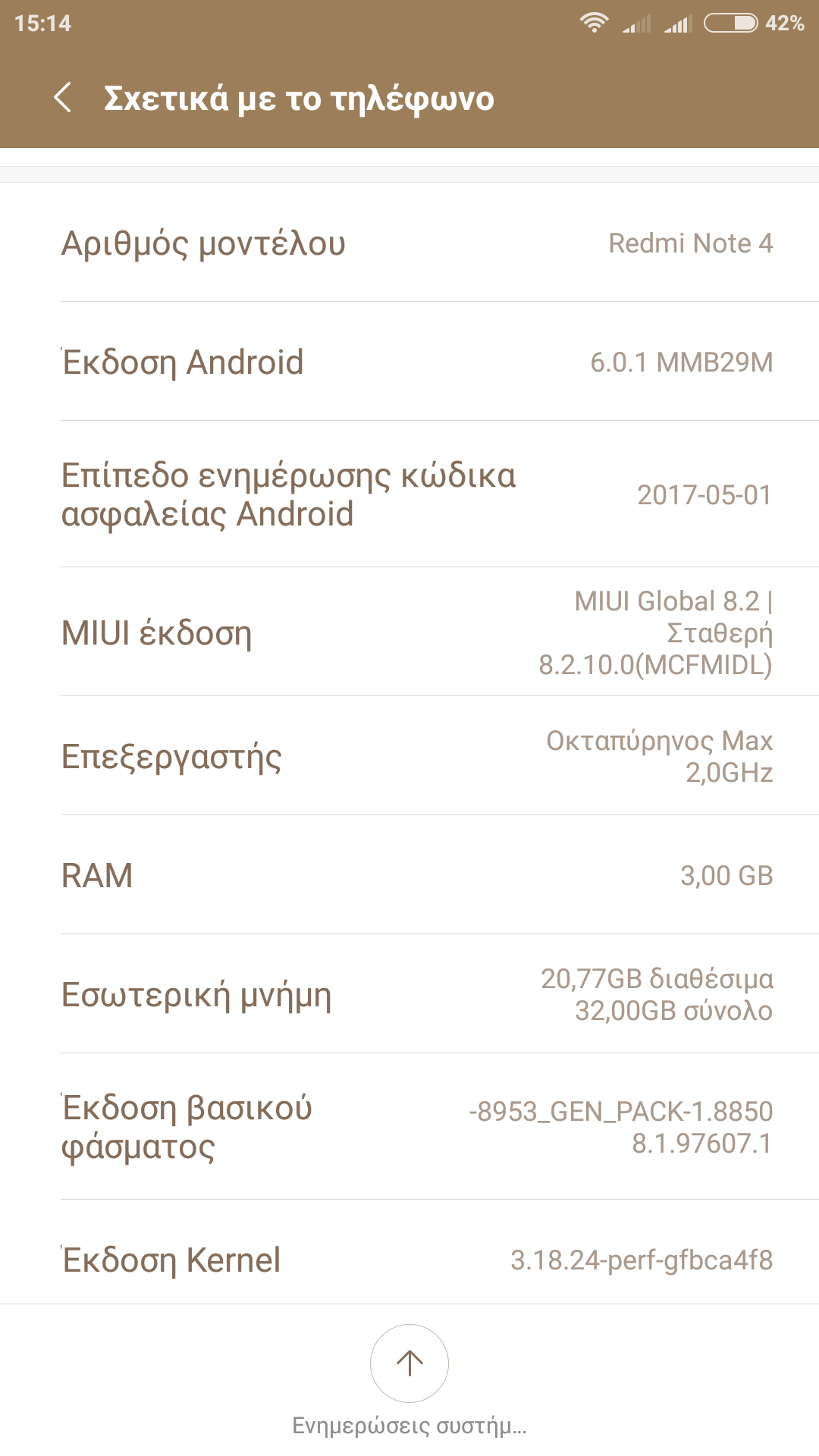Select the Έκδοση βασικού φάσματος row
The image size is (819, 1456).
[409, 1127]
